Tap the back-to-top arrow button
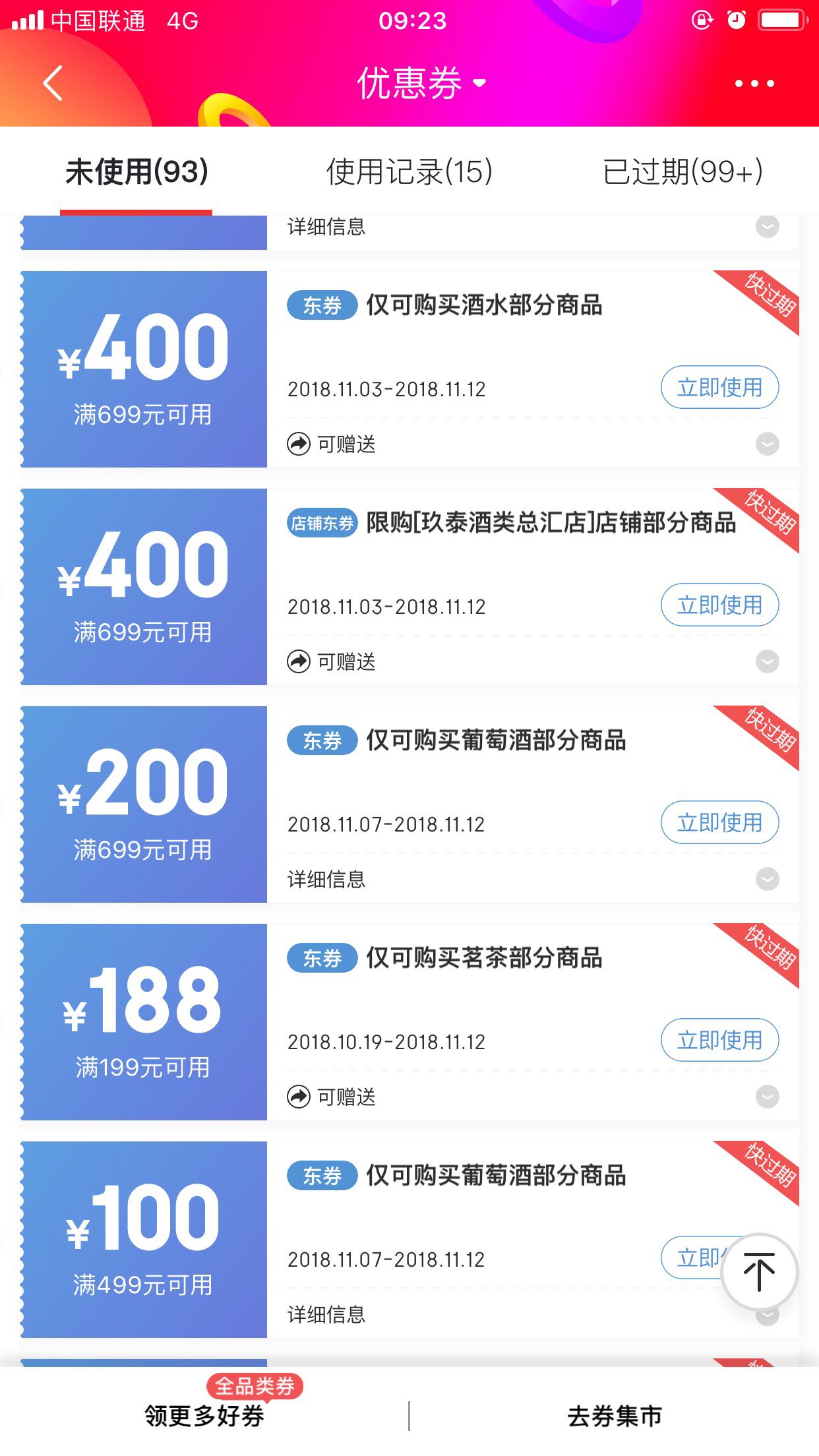 (x=759, y=1271)
